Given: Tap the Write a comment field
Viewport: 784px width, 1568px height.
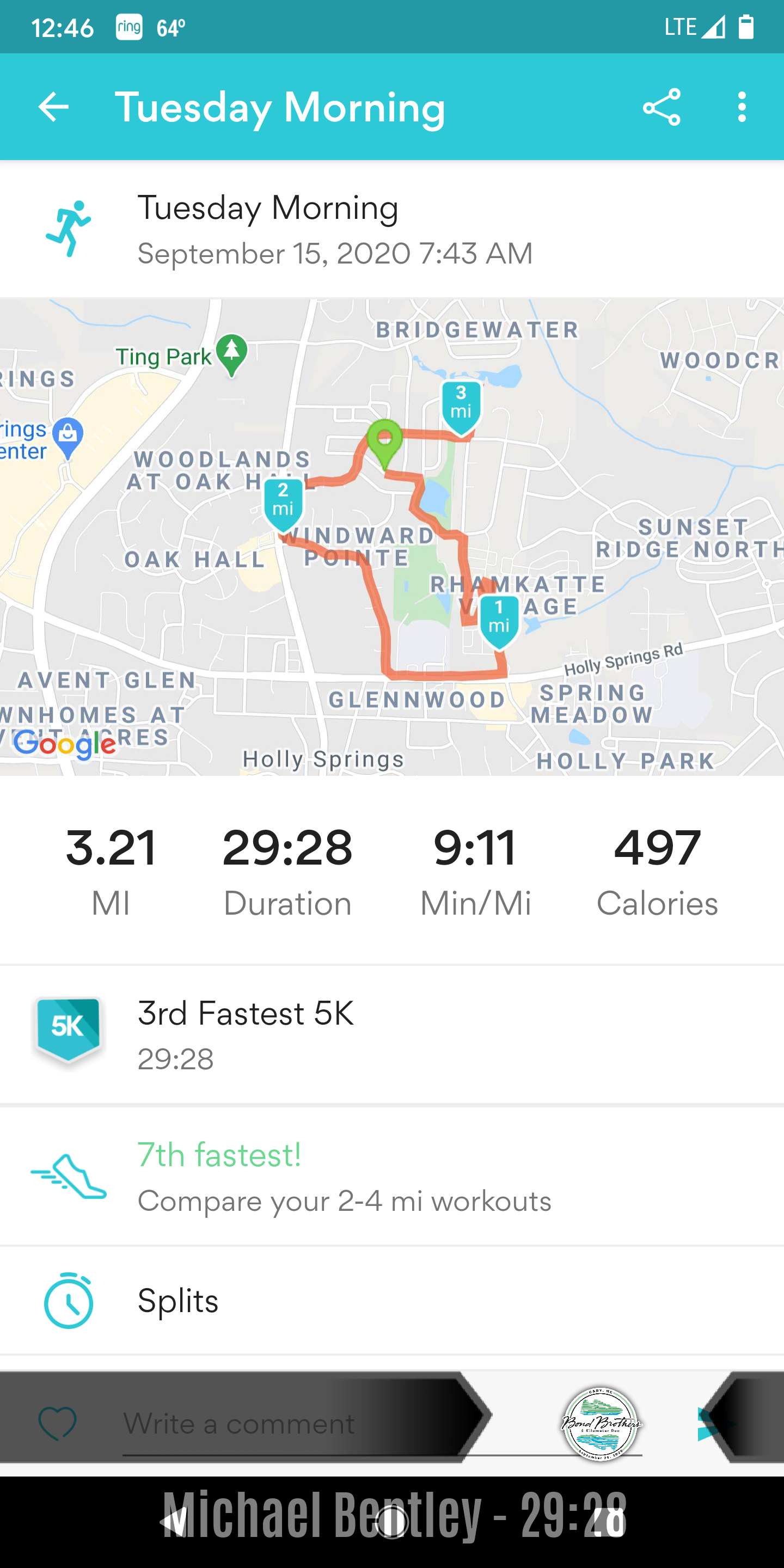Looking at the screenshot, I should tap(382, 1424).
